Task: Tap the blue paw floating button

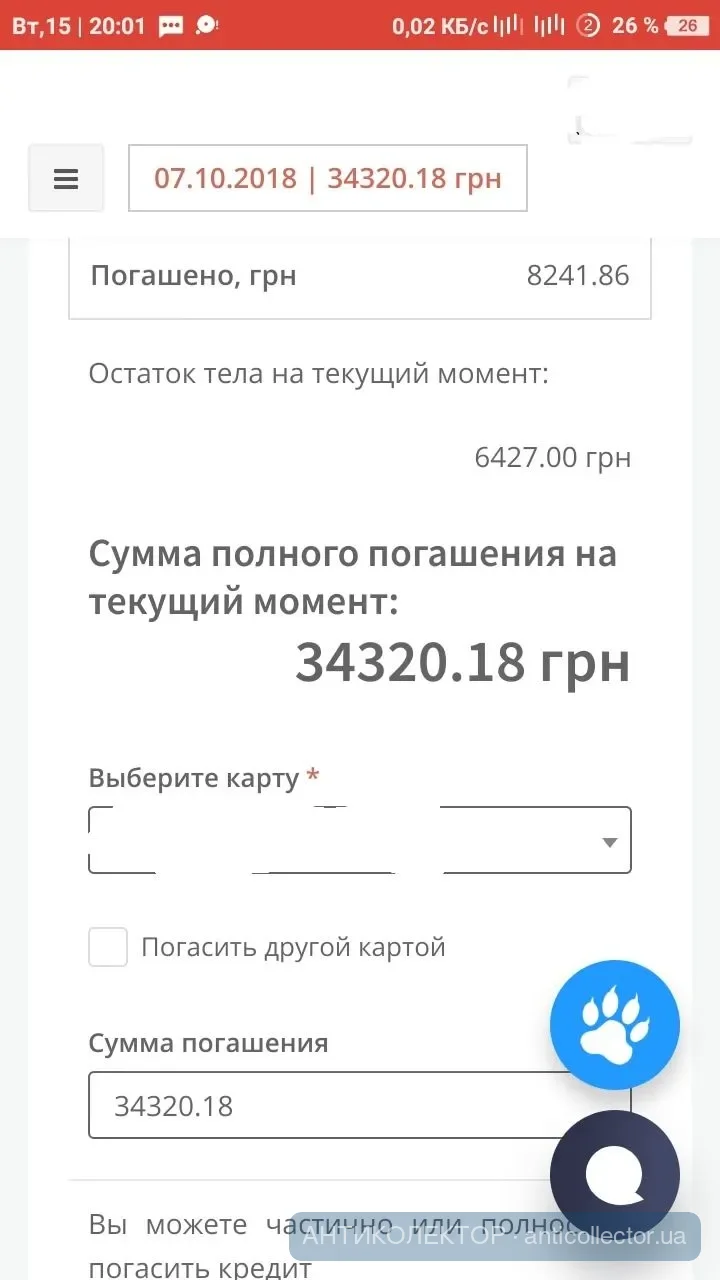Action: point(614,1024)
